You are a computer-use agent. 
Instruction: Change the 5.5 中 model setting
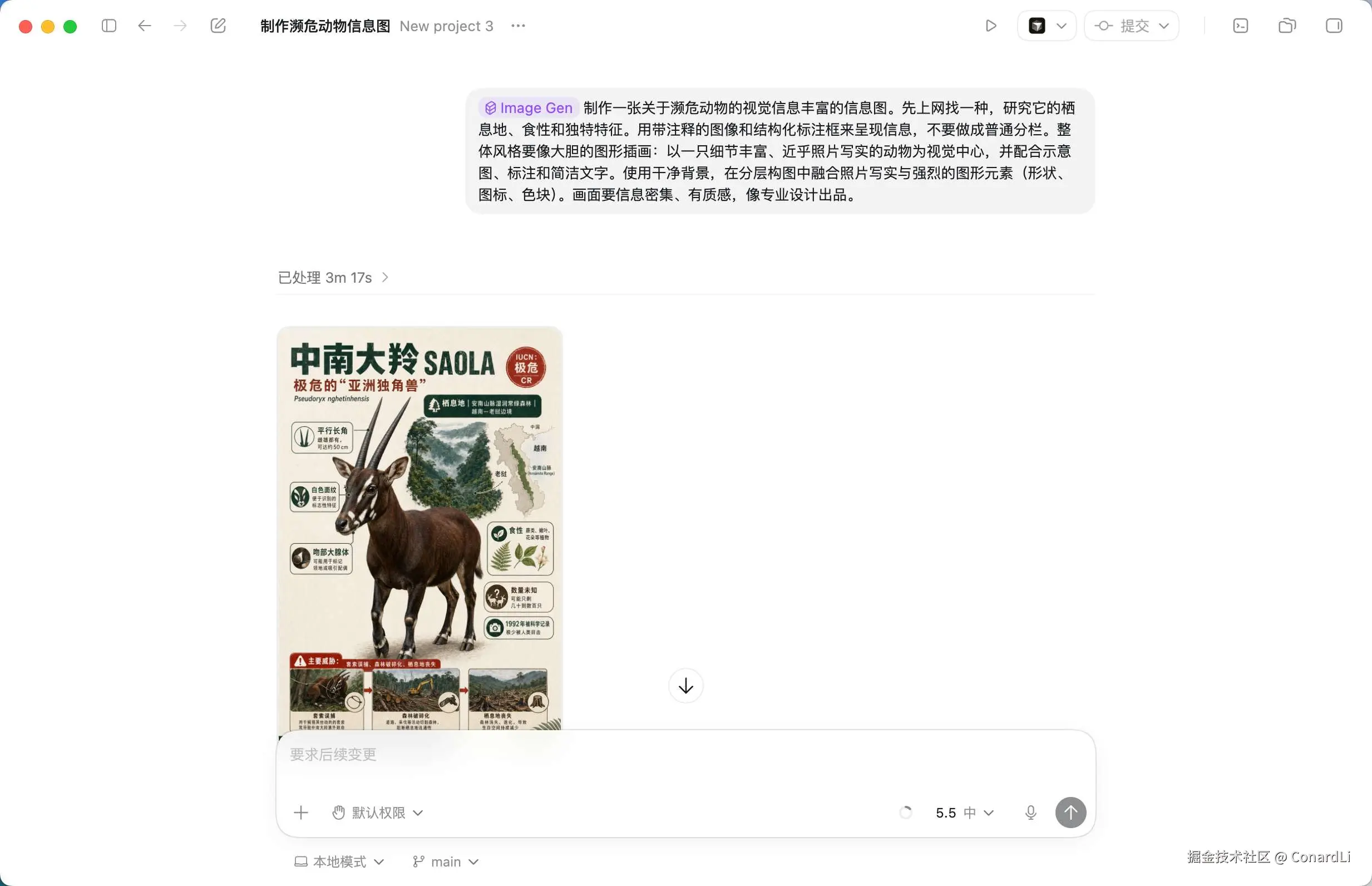point(964,813)
